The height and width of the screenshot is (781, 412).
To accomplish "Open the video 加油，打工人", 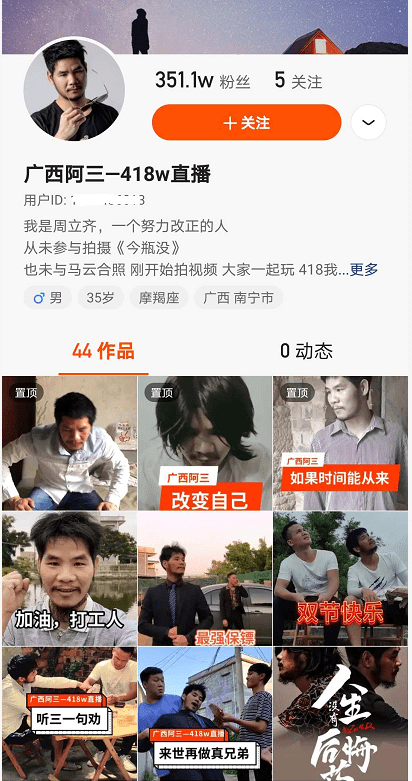I will click(x=69, y=579).
